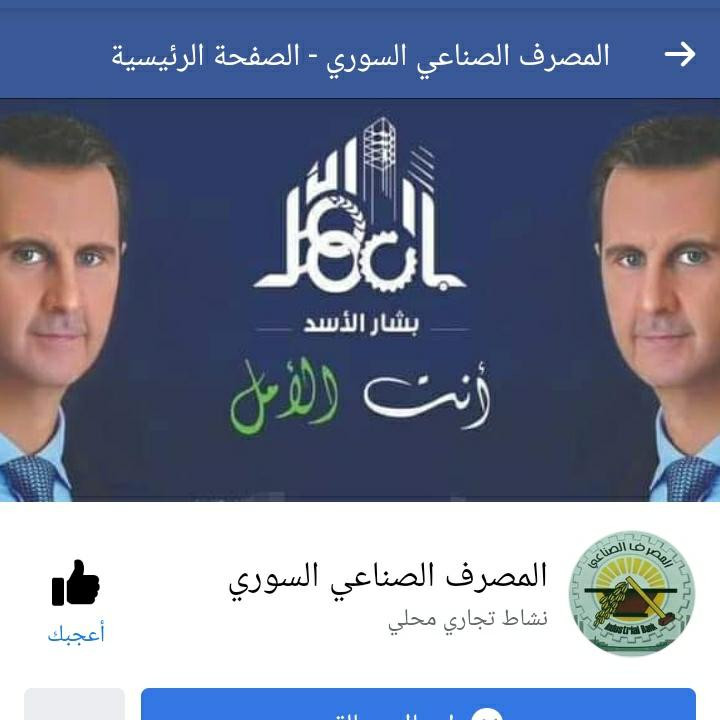View the page cover photo
The width and height of the screenshot is (720, 720).
coord(360,300)
